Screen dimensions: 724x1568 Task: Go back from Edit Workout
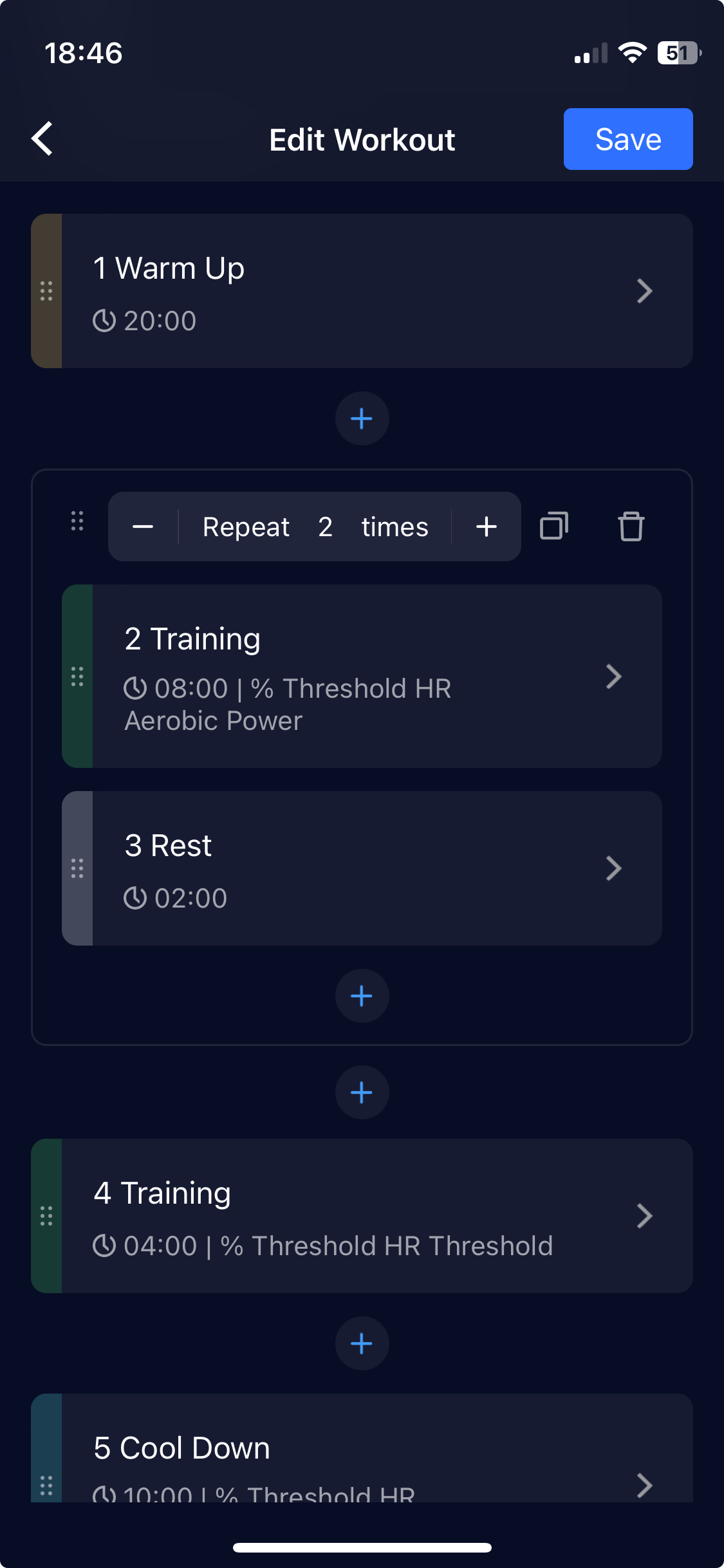click(x=42, y=139)
